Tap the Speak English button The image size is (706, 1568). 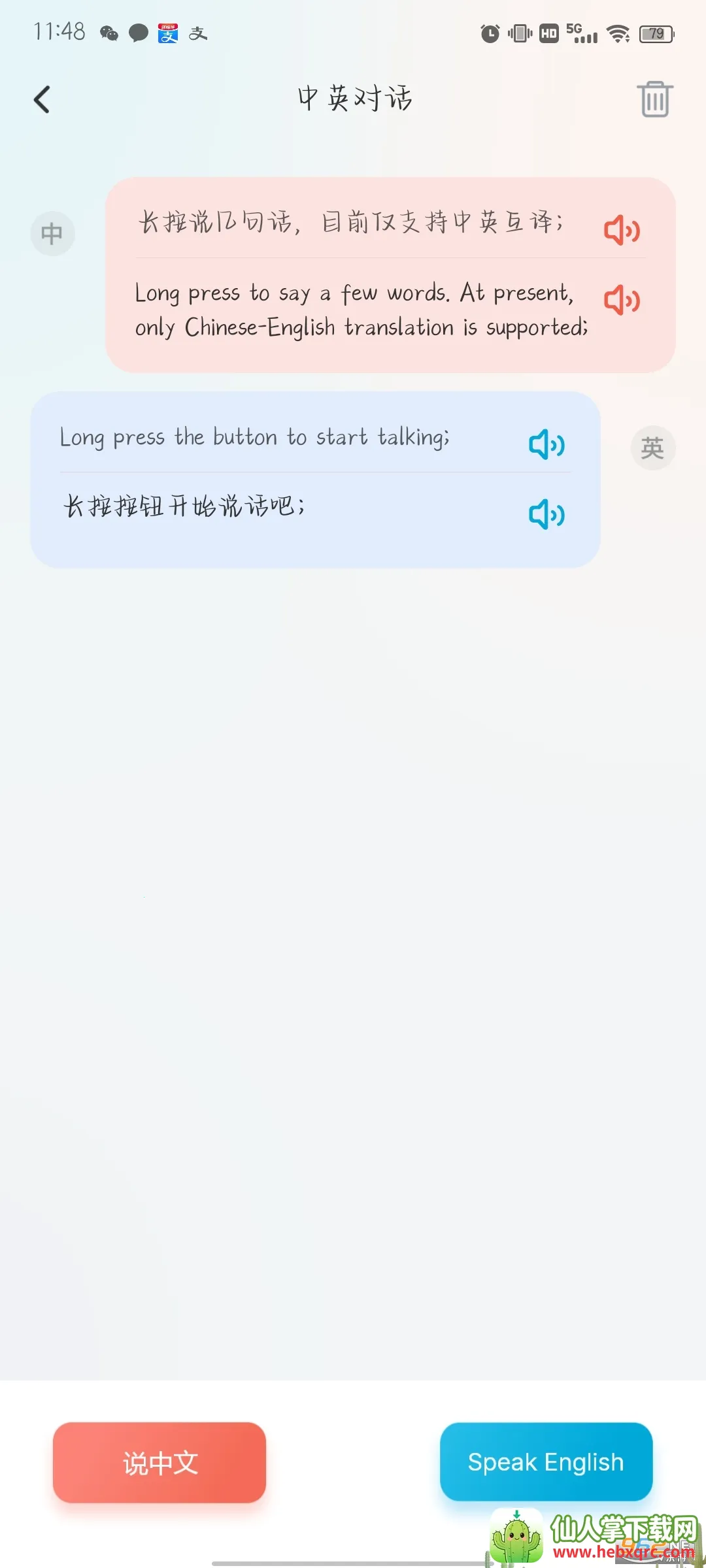tap(546, 1461)
